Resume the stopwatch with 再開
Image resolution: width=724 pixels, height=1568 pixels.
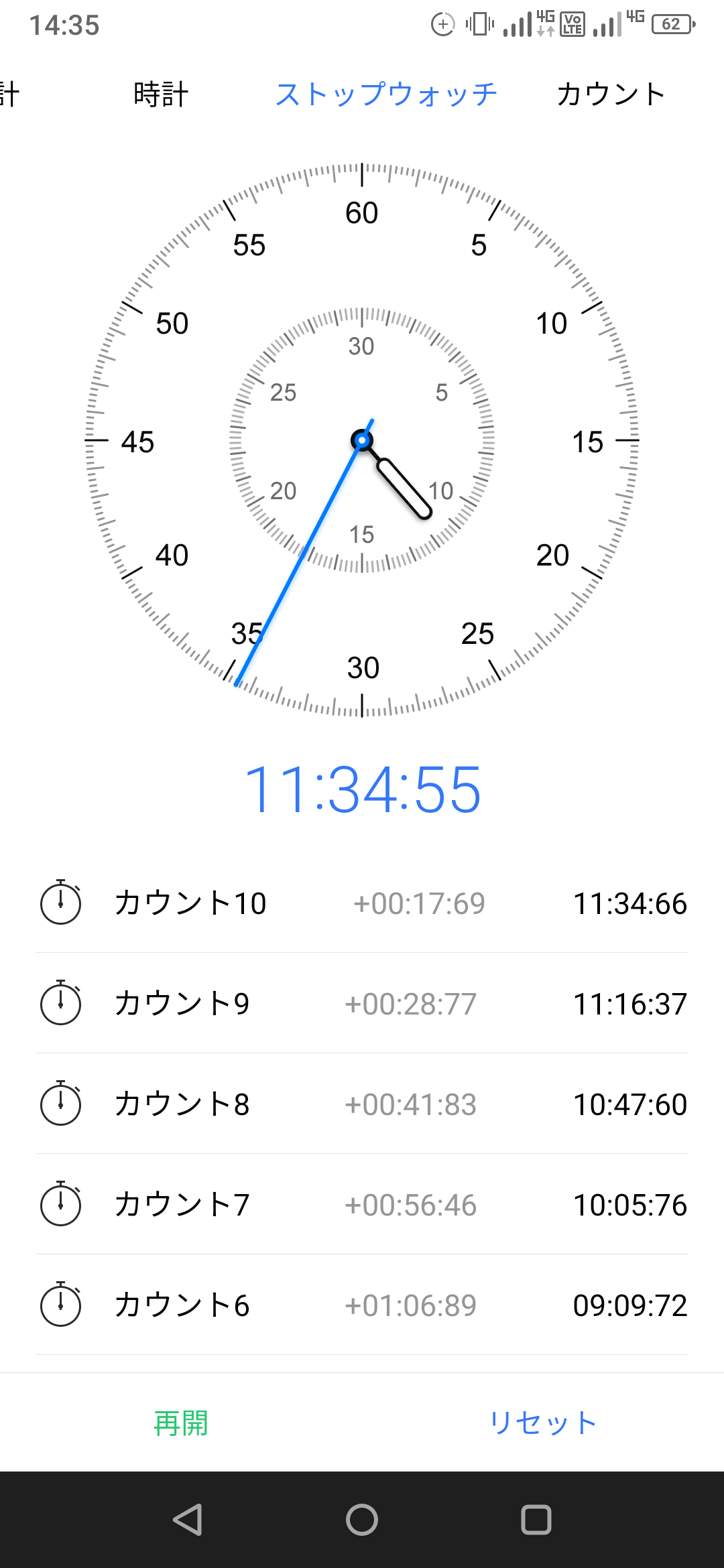pos(181,1423)
